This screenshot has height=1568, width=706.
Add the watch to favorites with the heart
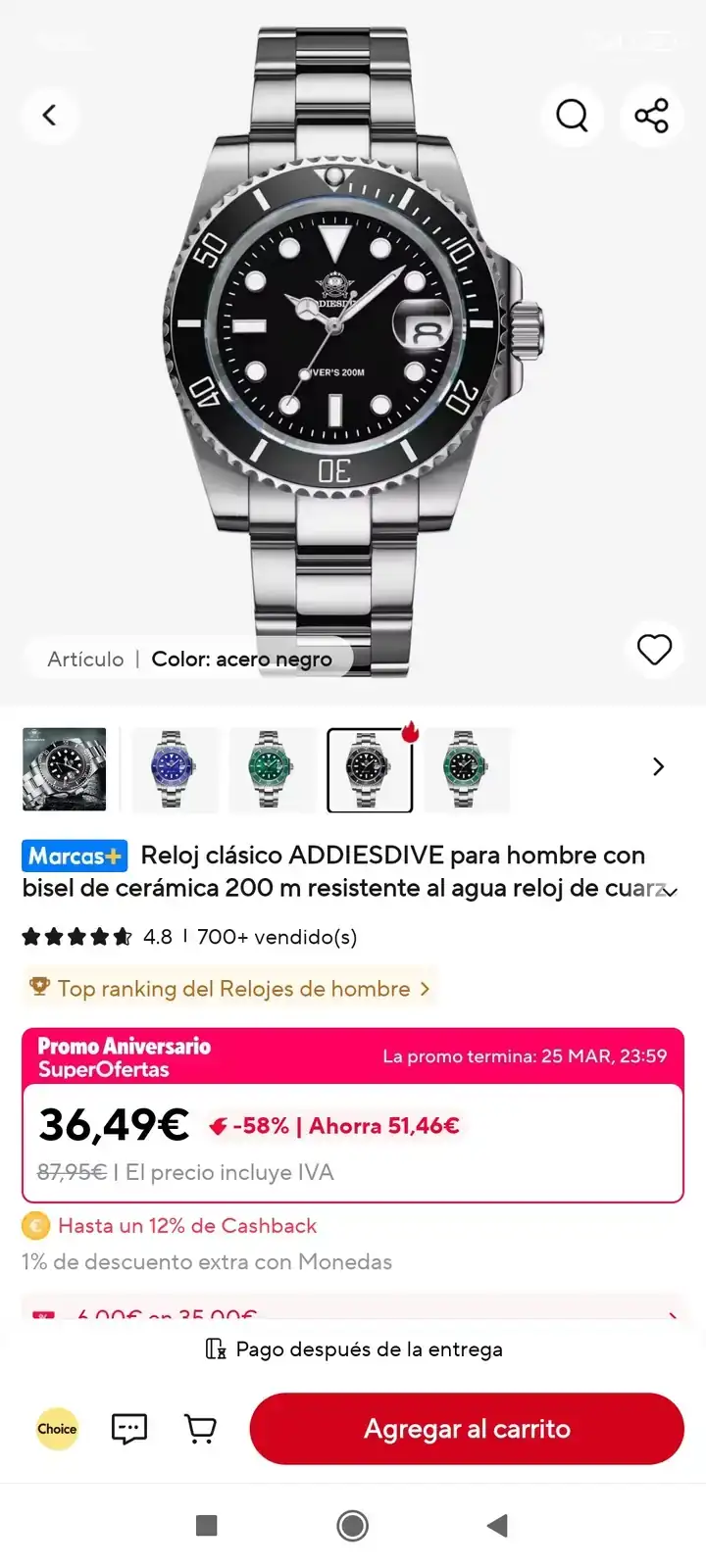pyautogui.click(x=653, y=650)
